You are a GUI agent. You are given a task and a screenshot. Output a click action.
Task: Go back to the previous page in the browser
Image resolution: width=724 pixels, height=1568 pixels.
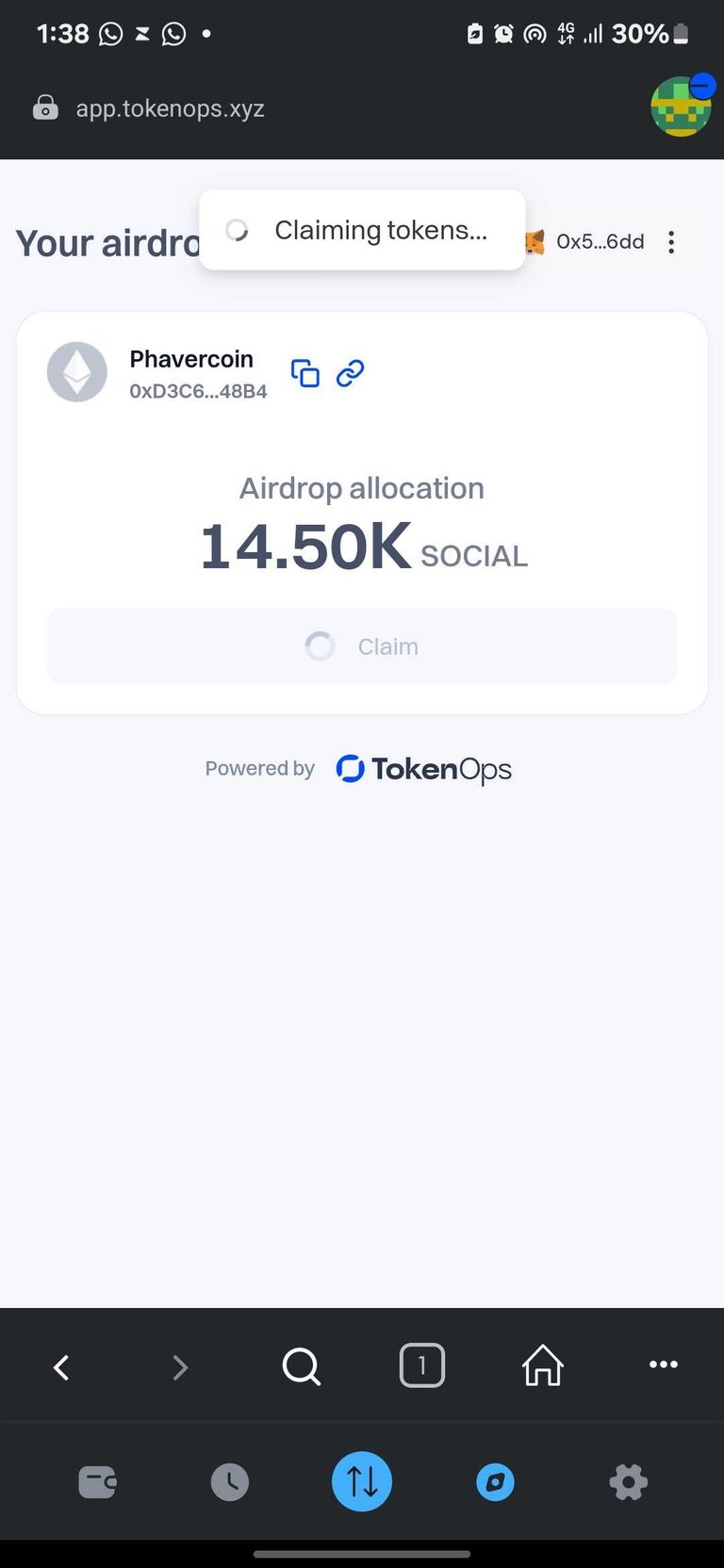coord(61,1366)
